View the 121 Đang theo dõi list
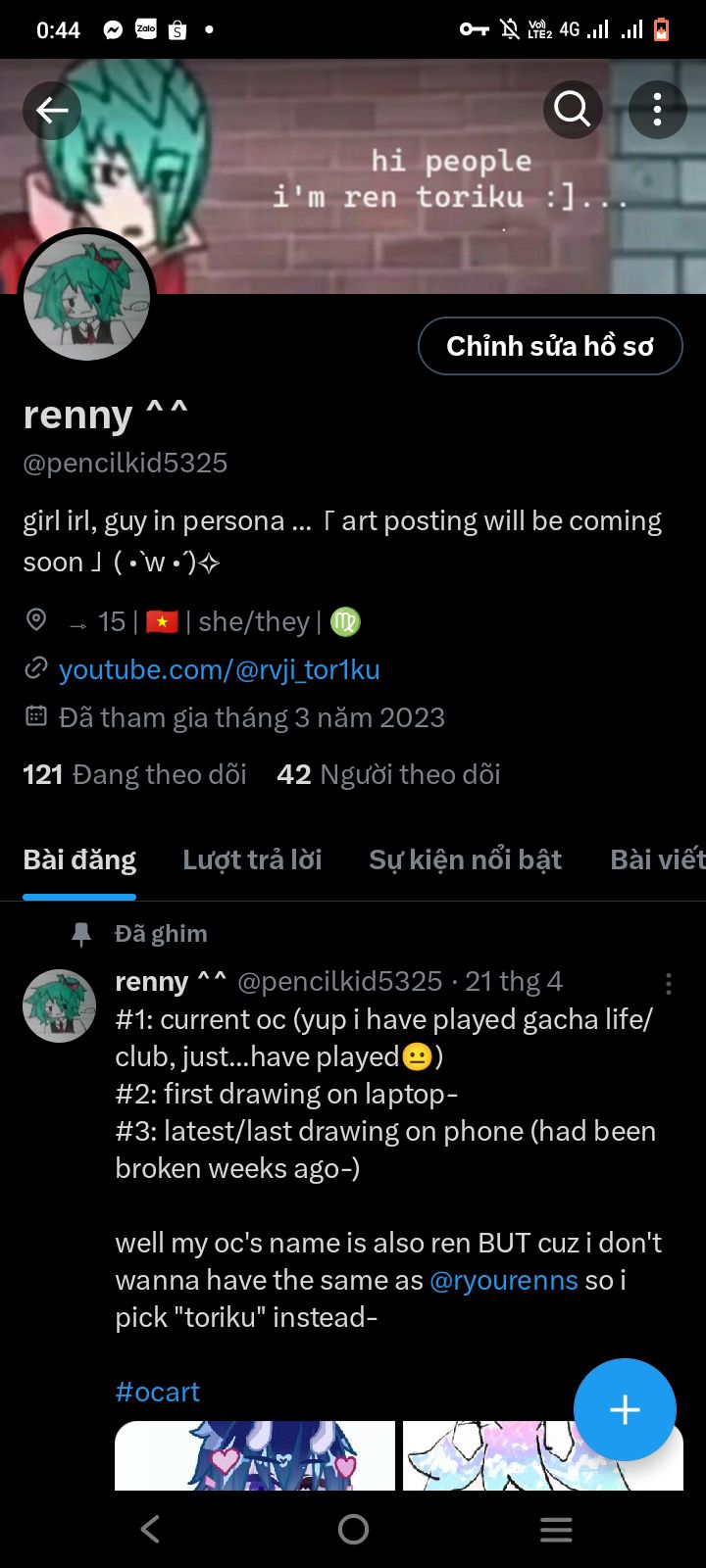 134,774
